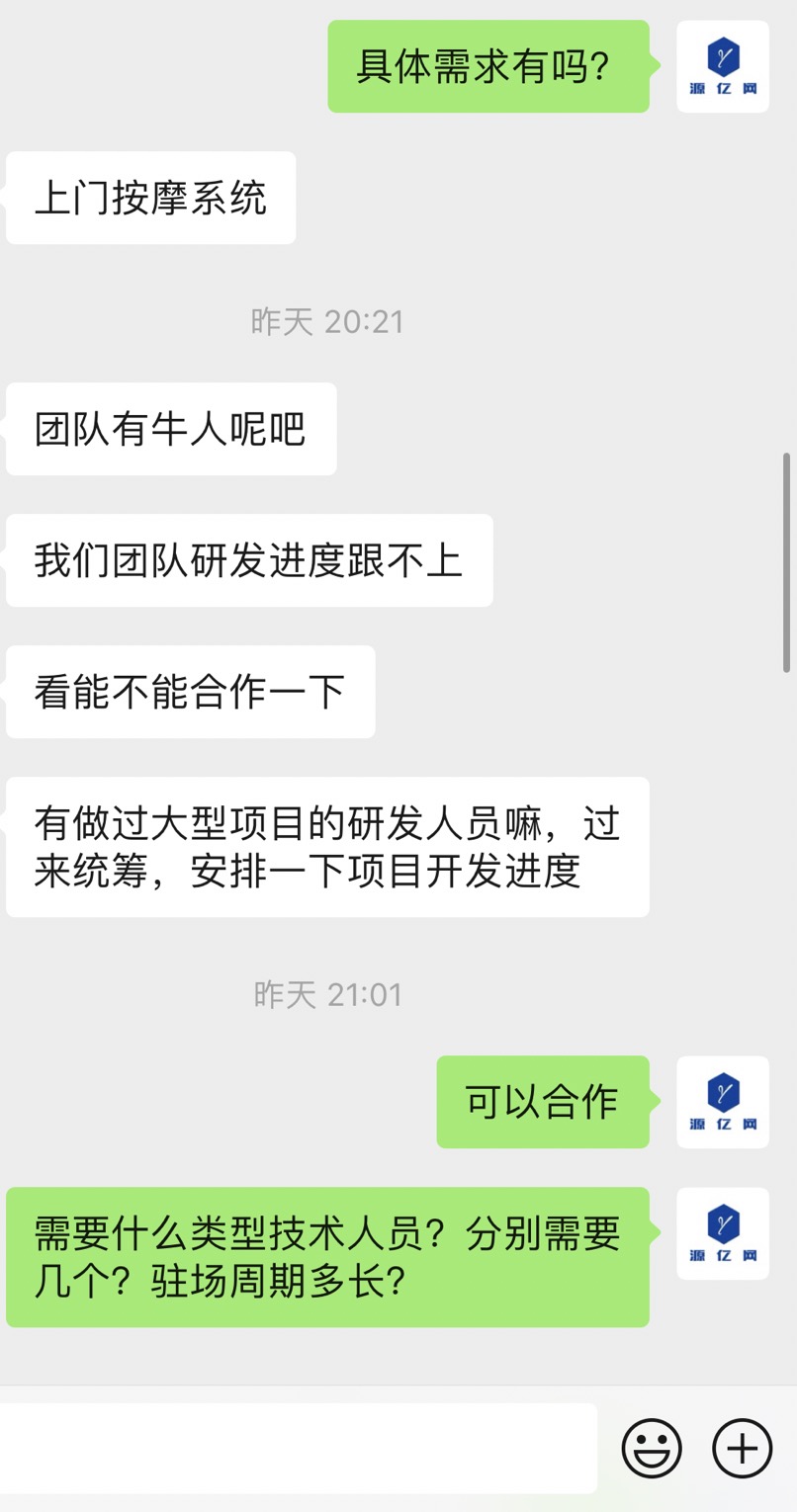Image resolution: width=797 pixels, height=1512 pixels.
Task: Open the plus attachments menu
Action: tap(743, 1449)
